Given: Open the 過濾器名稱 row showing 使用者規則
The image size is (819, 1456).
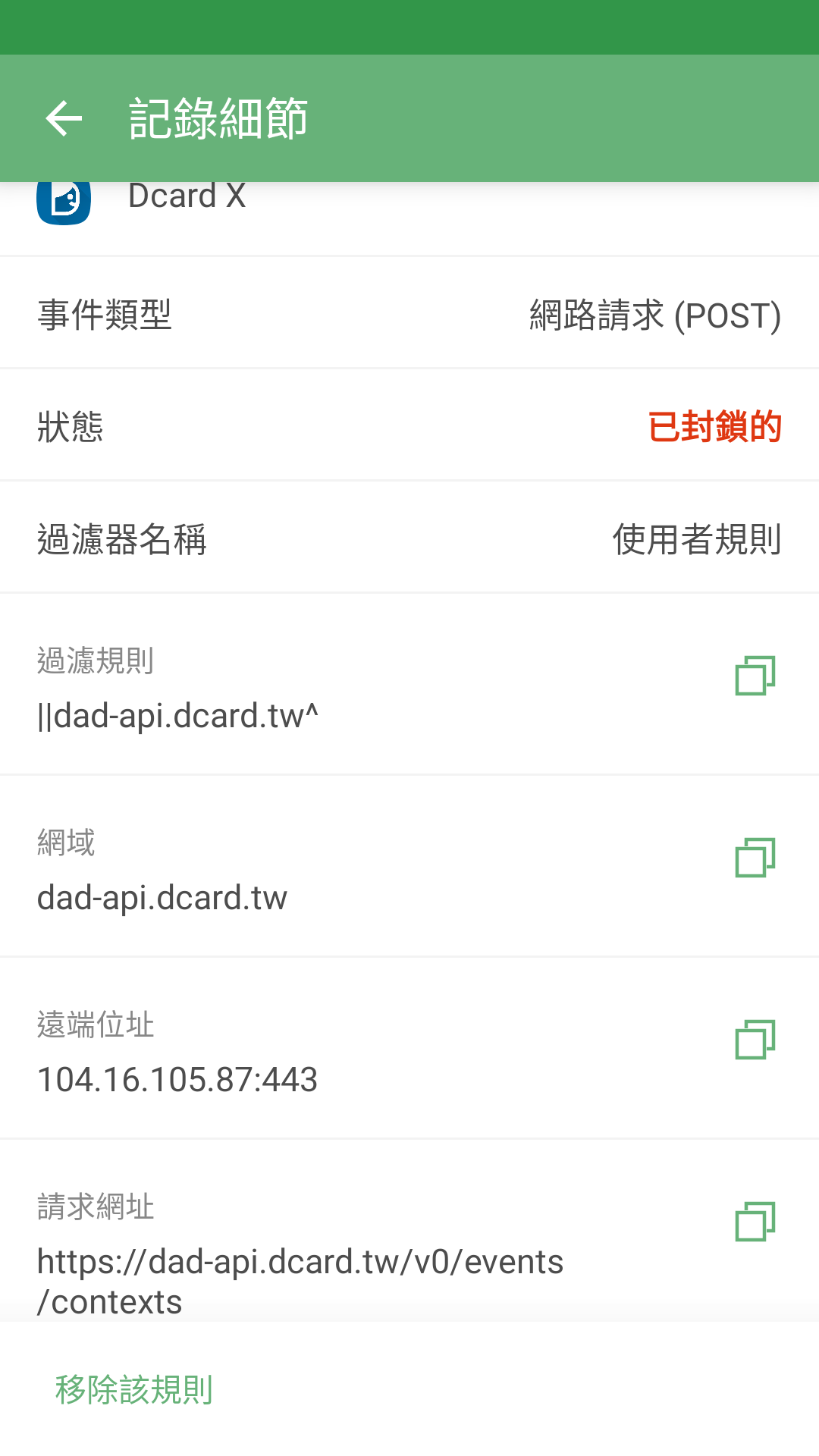Looking at the screenshot, I should tap(409, 536).
